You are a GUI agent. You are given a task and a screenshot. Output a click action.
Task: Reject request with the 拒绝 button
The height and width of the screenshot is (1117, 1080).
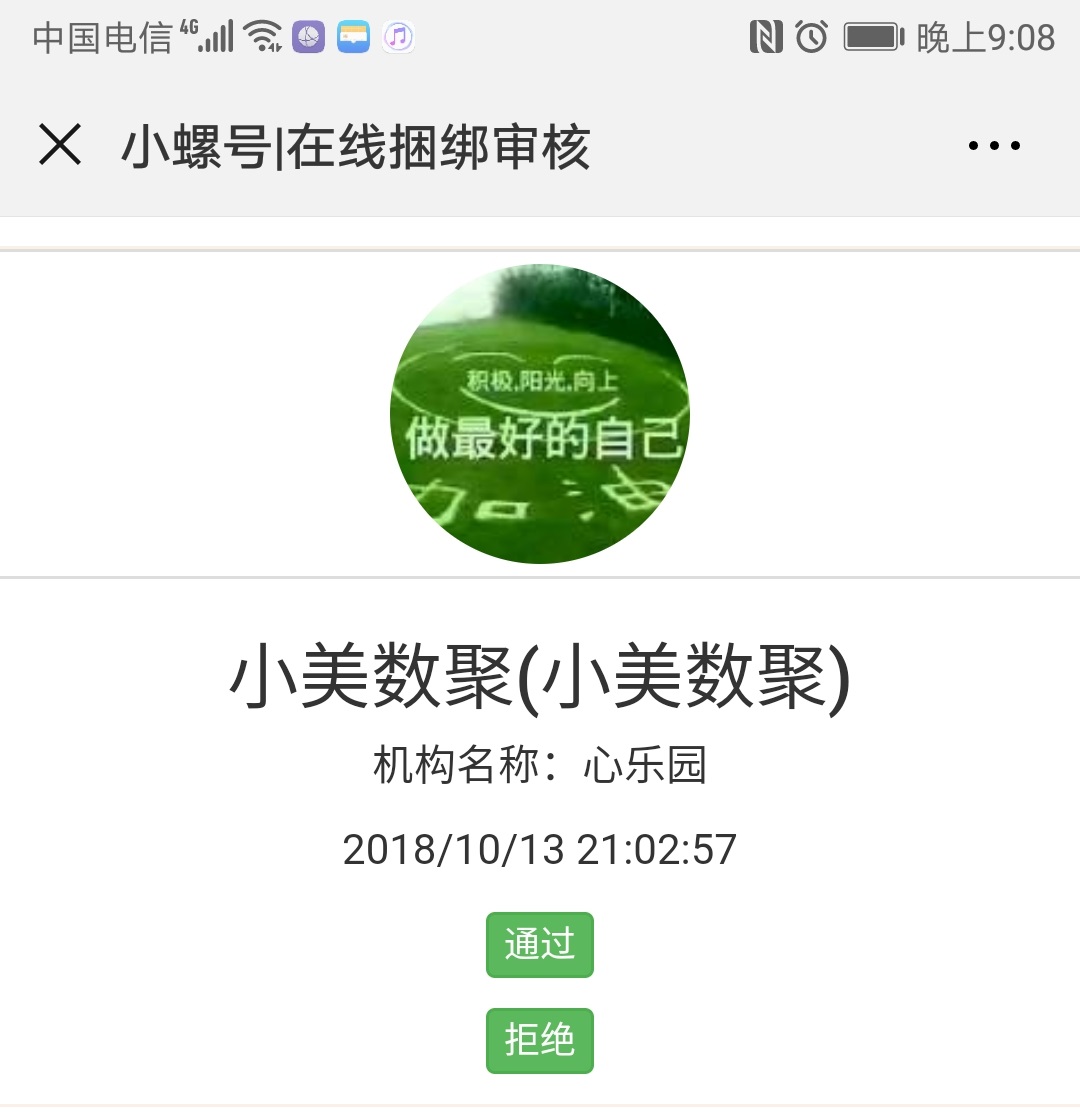[x=540, y=1040]
